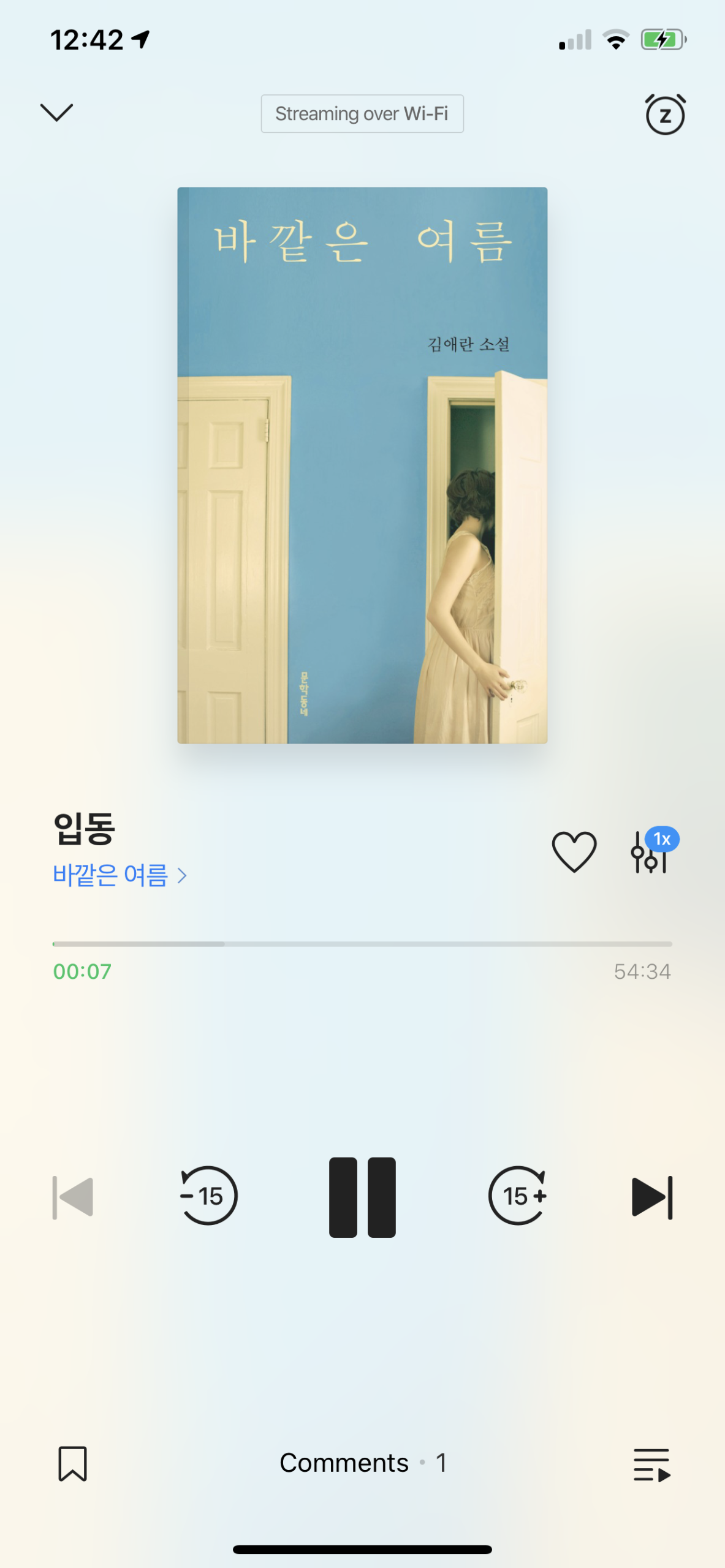
Task: Rewind 15 seconds
Action: 208,1196
